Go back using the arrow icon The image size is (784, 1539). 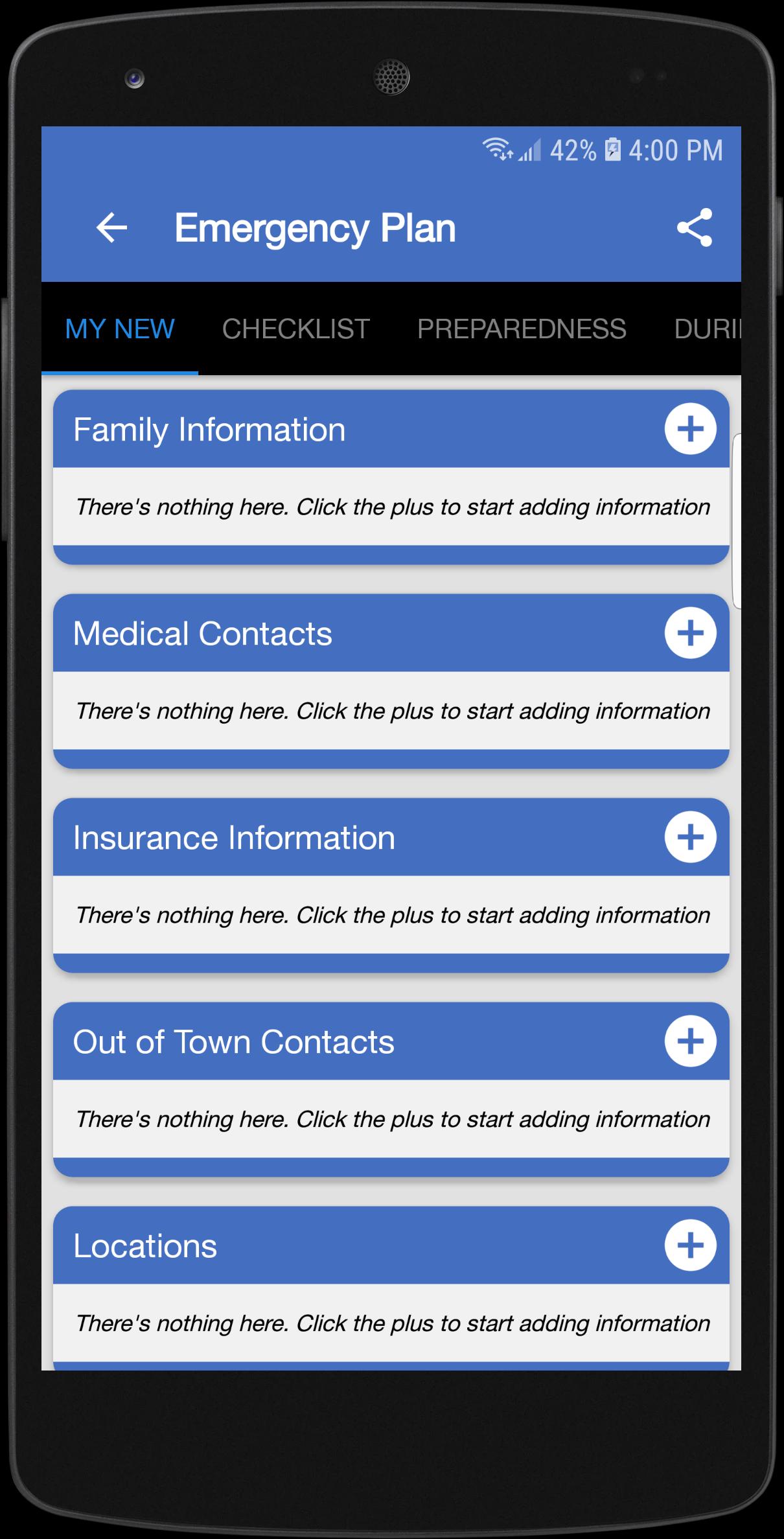pyautogui.click(x=111, y=228)
